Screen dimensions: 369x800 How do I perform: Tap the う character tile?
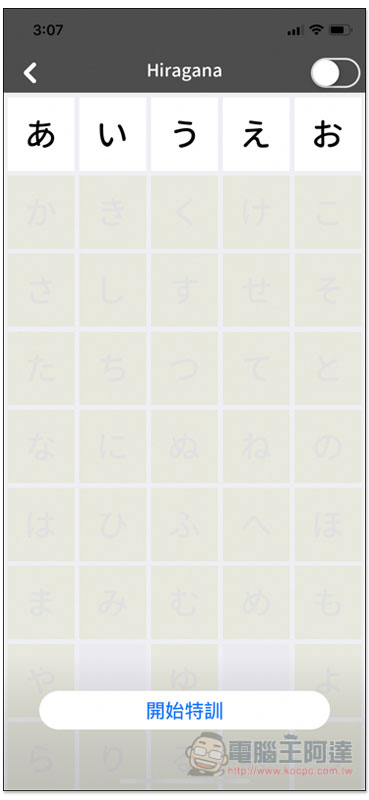(x=184, y=135)
